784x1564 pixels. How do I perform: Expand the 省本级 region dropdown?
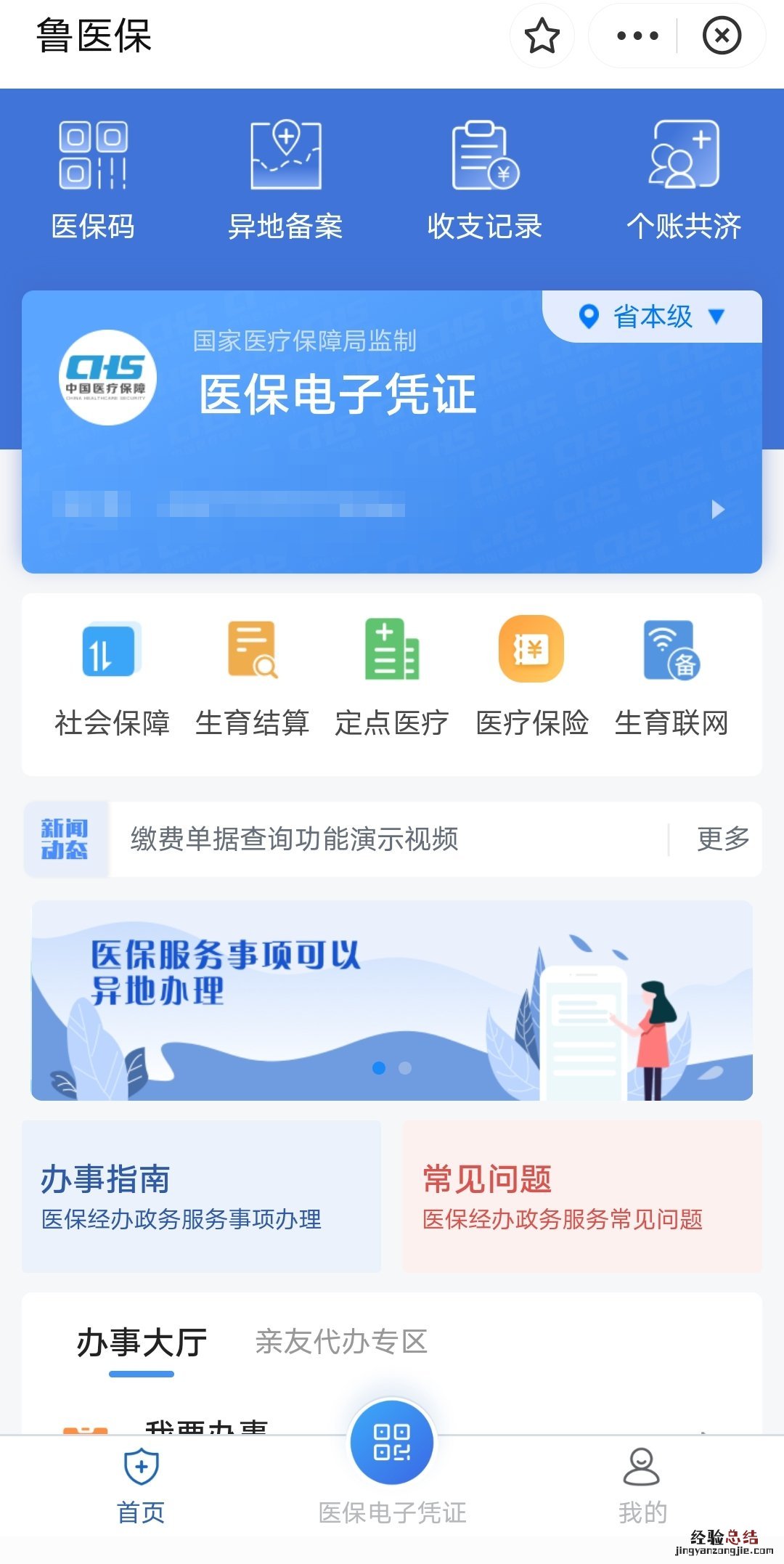[x=652, y=317]
